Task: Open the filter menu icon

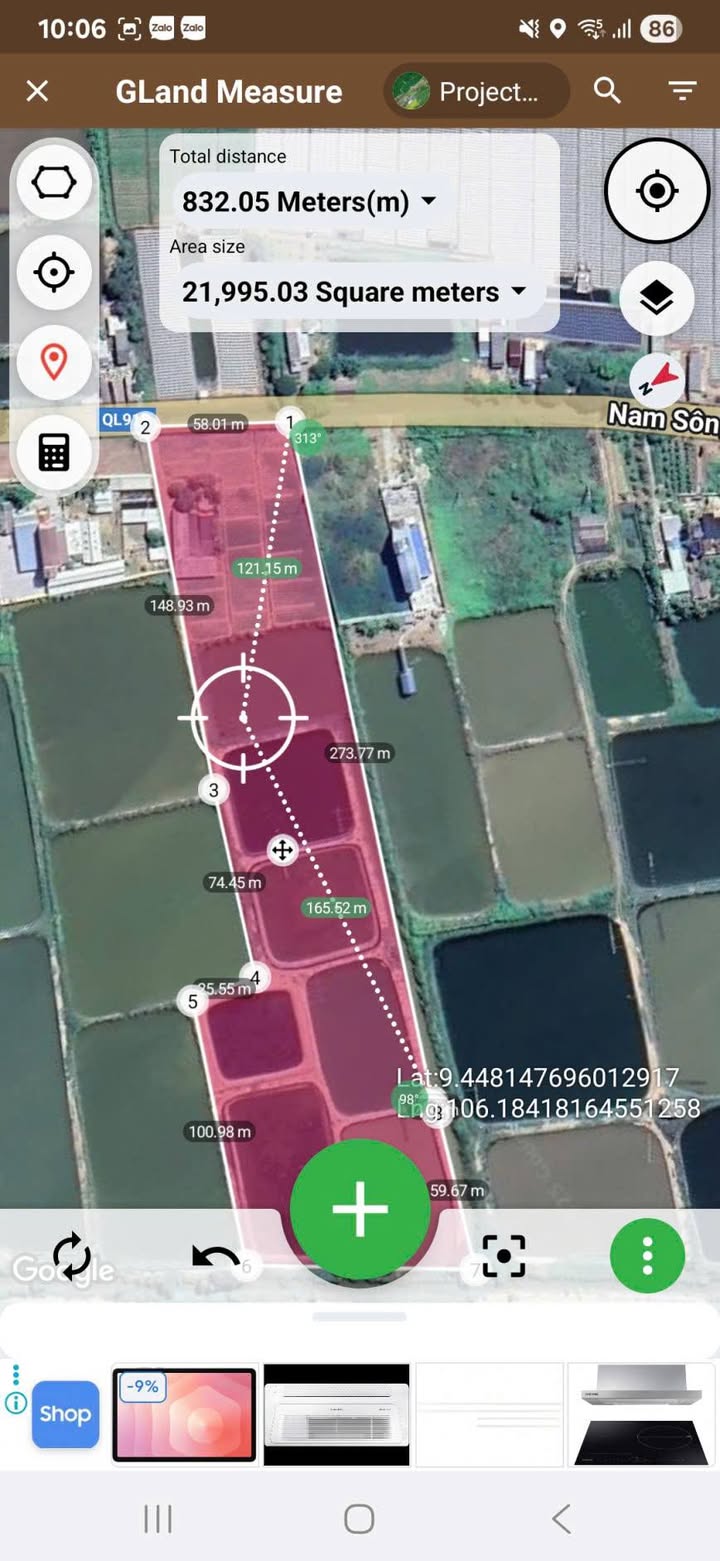Action: pos(683,92)
